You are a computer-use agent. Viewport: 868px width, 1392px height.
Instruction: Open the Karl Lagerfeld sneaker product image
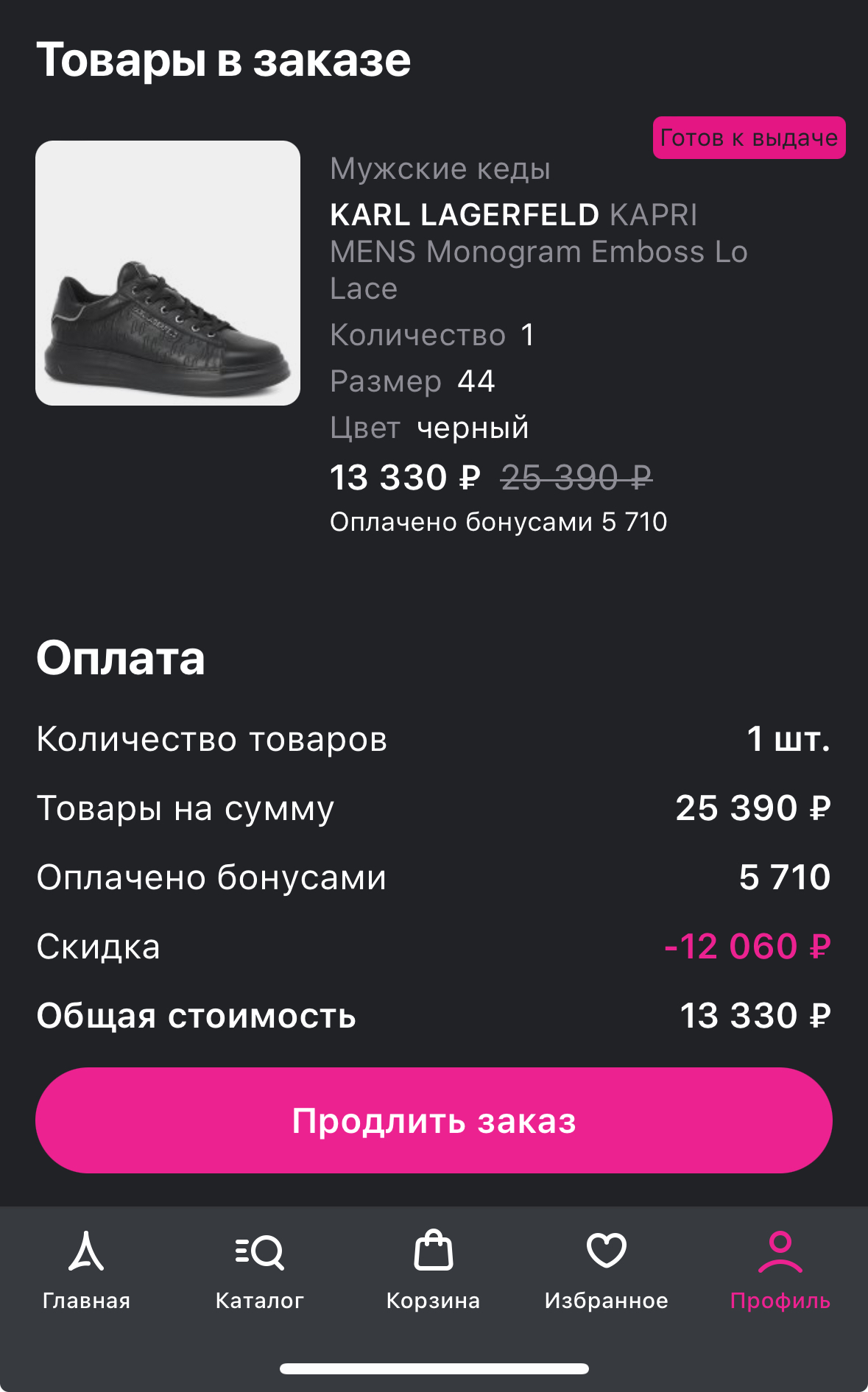(x=168, y=273)
